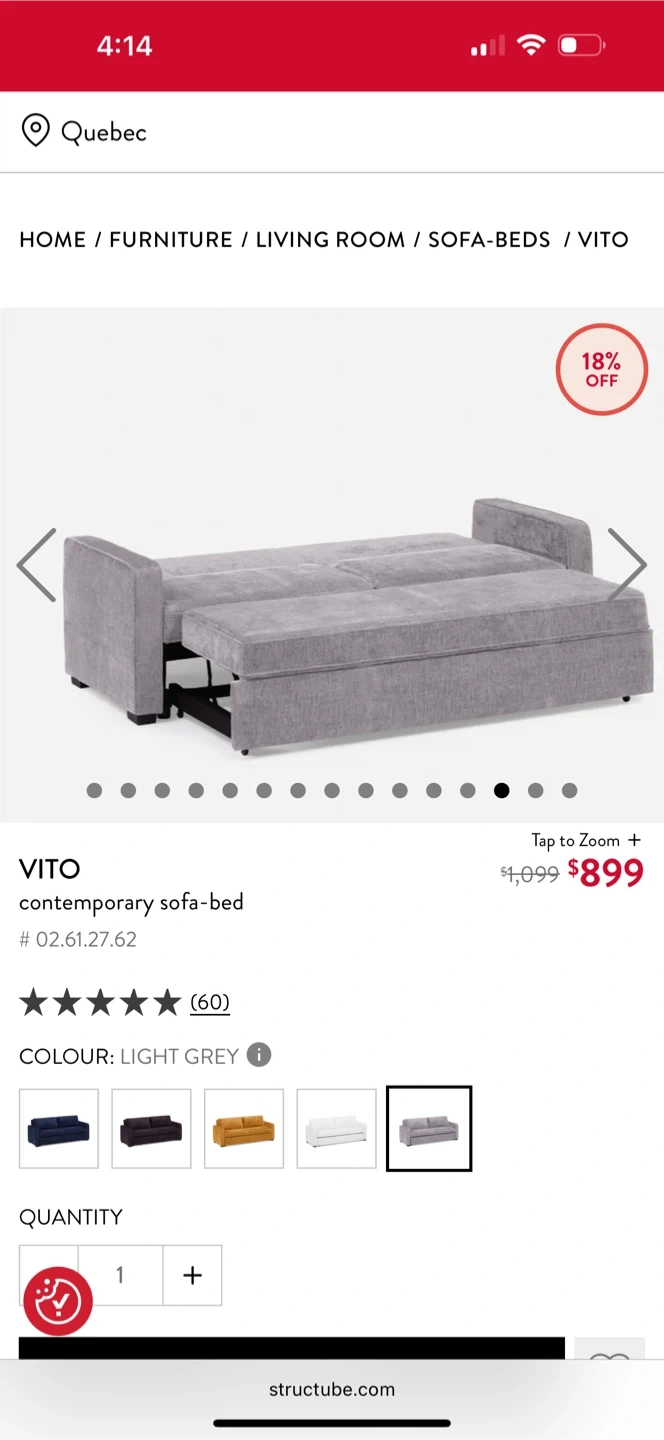Screen dimensions: 664x1440
Task: Show the previous product photo
Action: pyautogui.click(x=37, y=565)
